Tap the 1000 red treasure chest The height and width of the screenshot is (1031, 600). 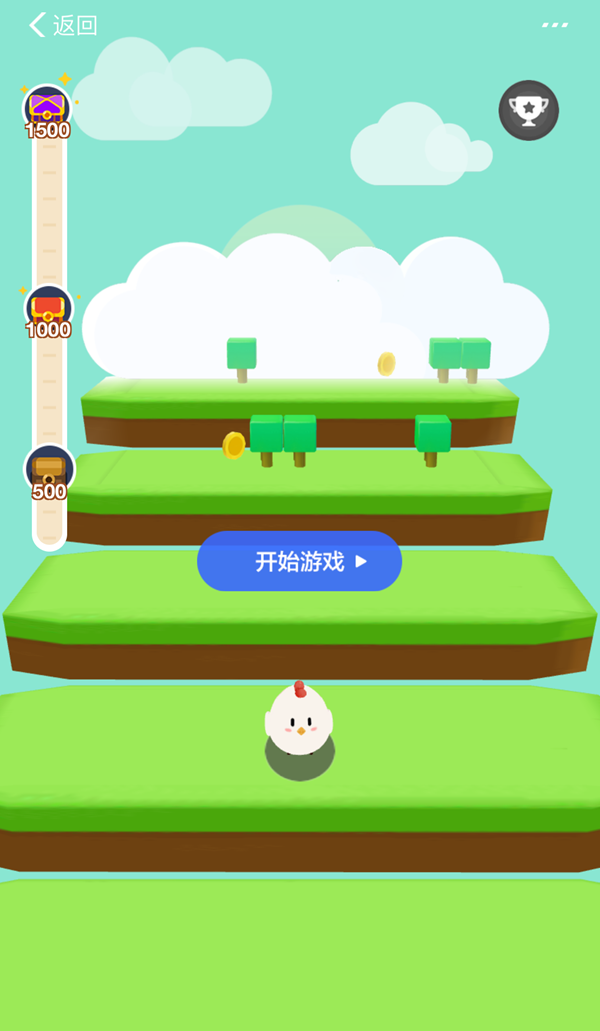click(48, 308)
